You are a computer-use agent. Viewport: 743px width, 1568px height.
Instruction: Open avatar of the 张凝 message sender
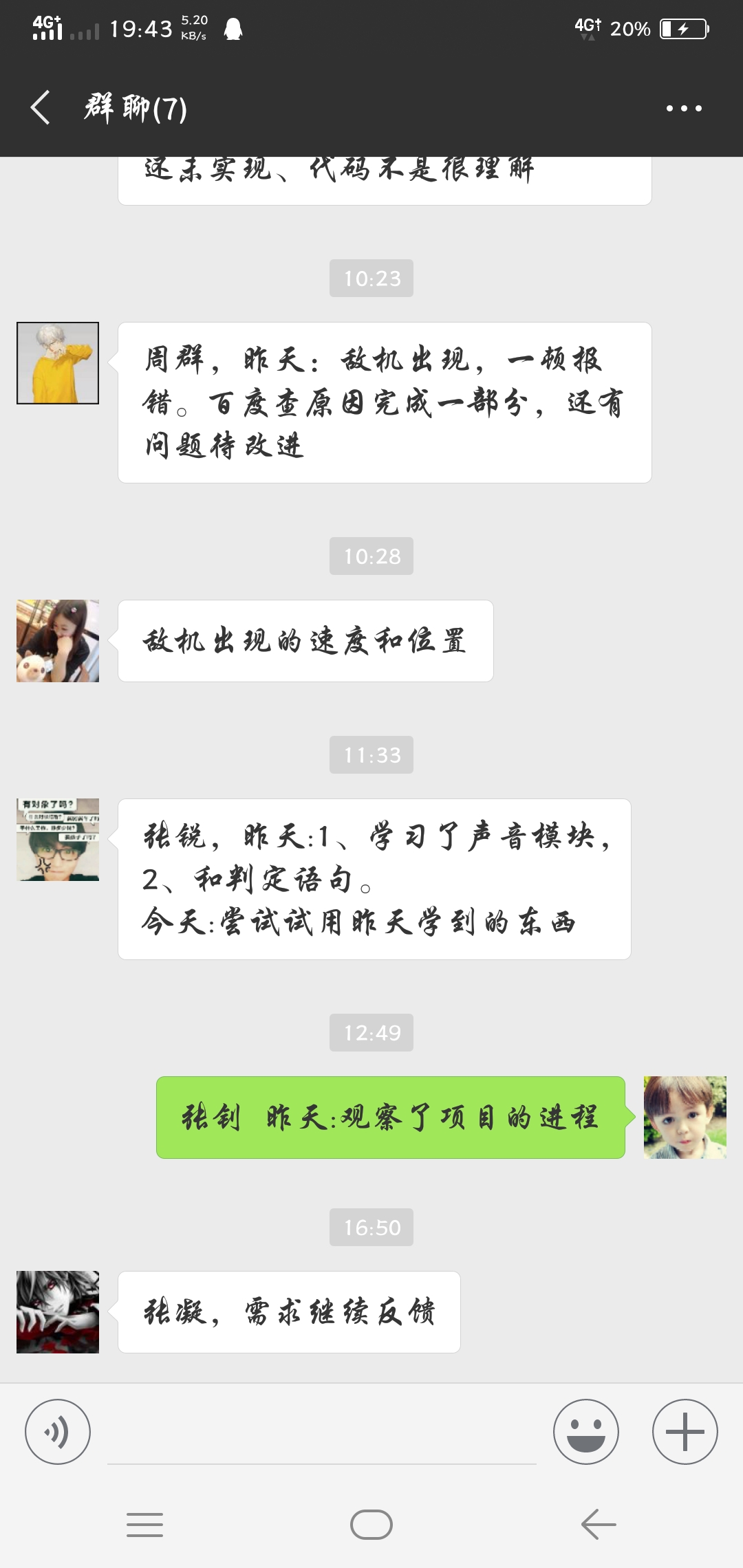58,1312
